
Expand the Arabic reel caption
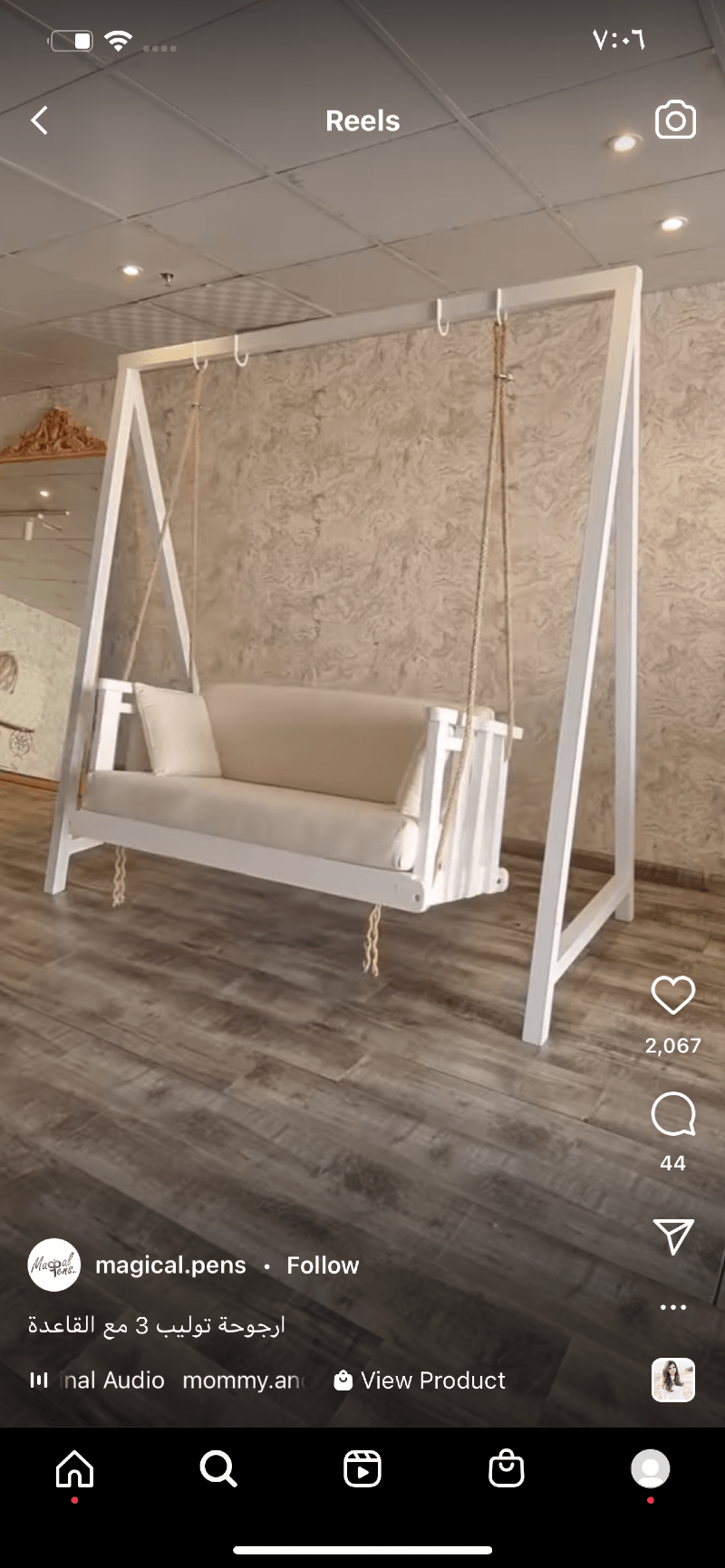click(156, 1325)
